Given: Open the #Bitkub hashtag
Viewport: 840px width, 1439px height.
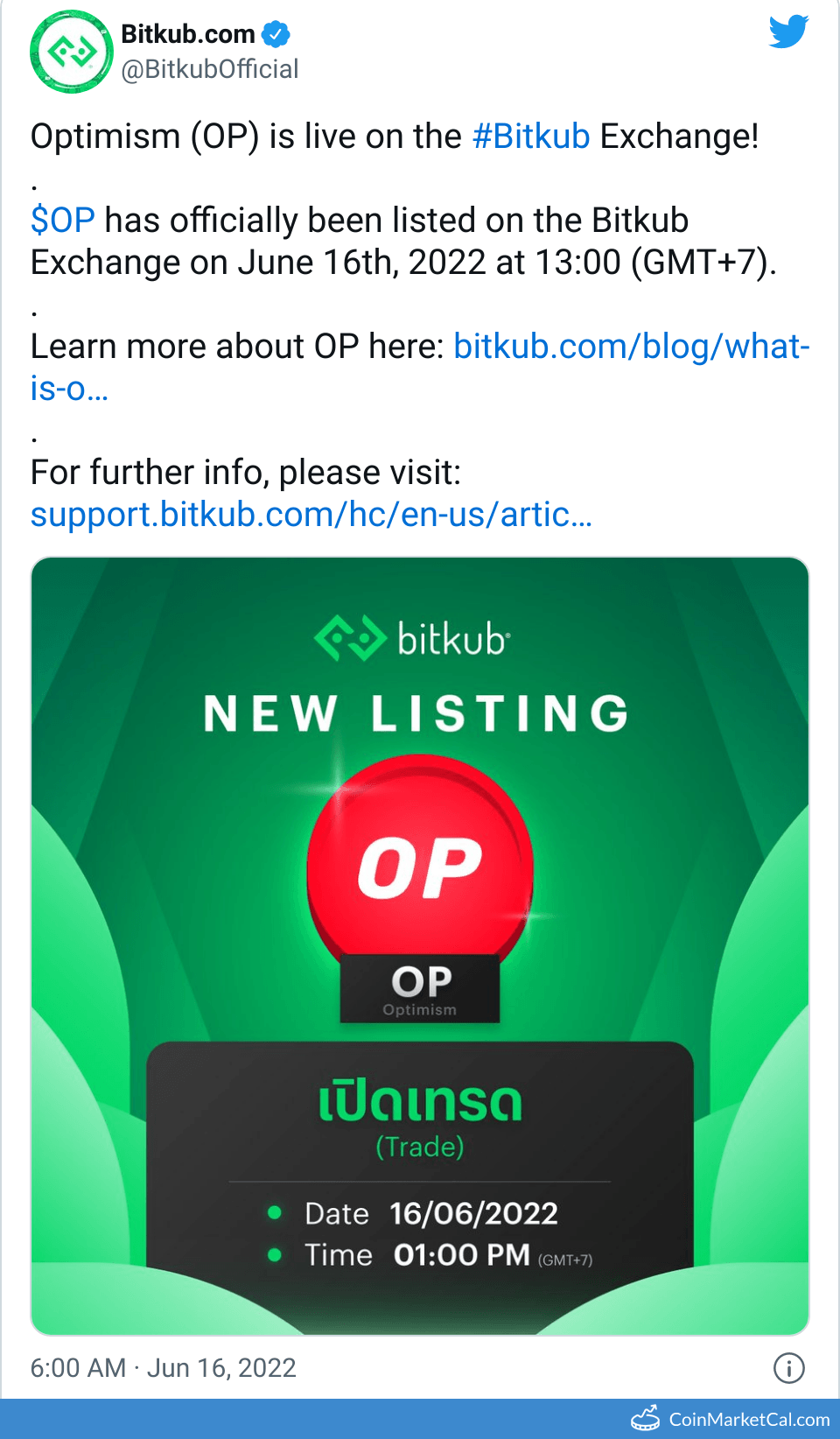Looking at the screenshot, I should pyautogui.click(x=530, y=137).
